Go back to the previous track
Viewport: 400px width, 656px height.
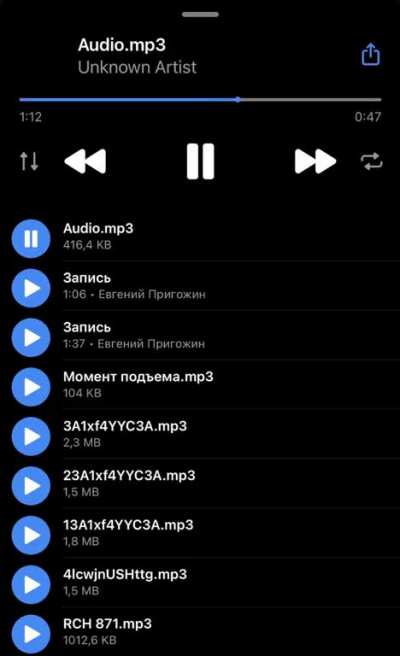[85, 161]
